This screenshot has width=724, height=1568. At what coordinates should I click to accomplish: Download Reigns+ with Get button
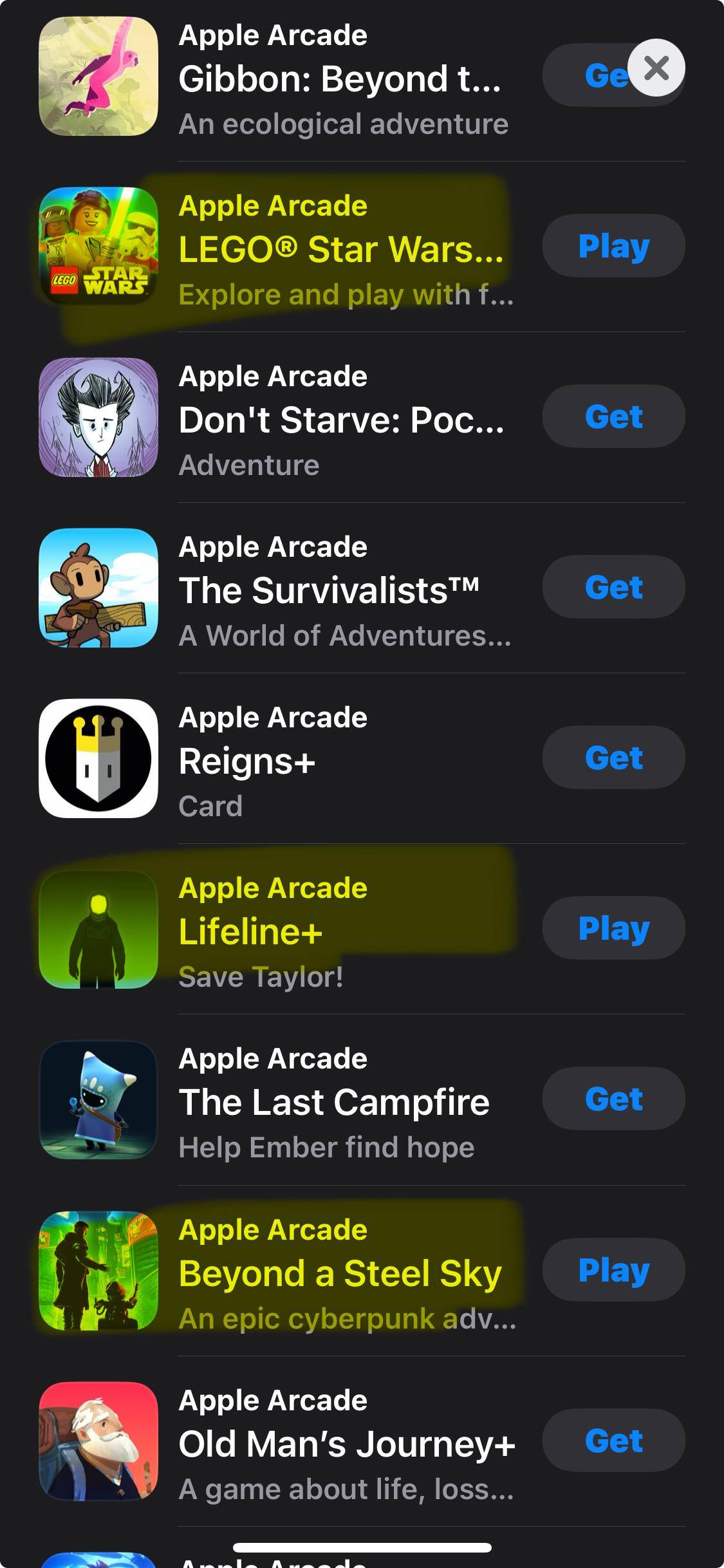(613, 758)
